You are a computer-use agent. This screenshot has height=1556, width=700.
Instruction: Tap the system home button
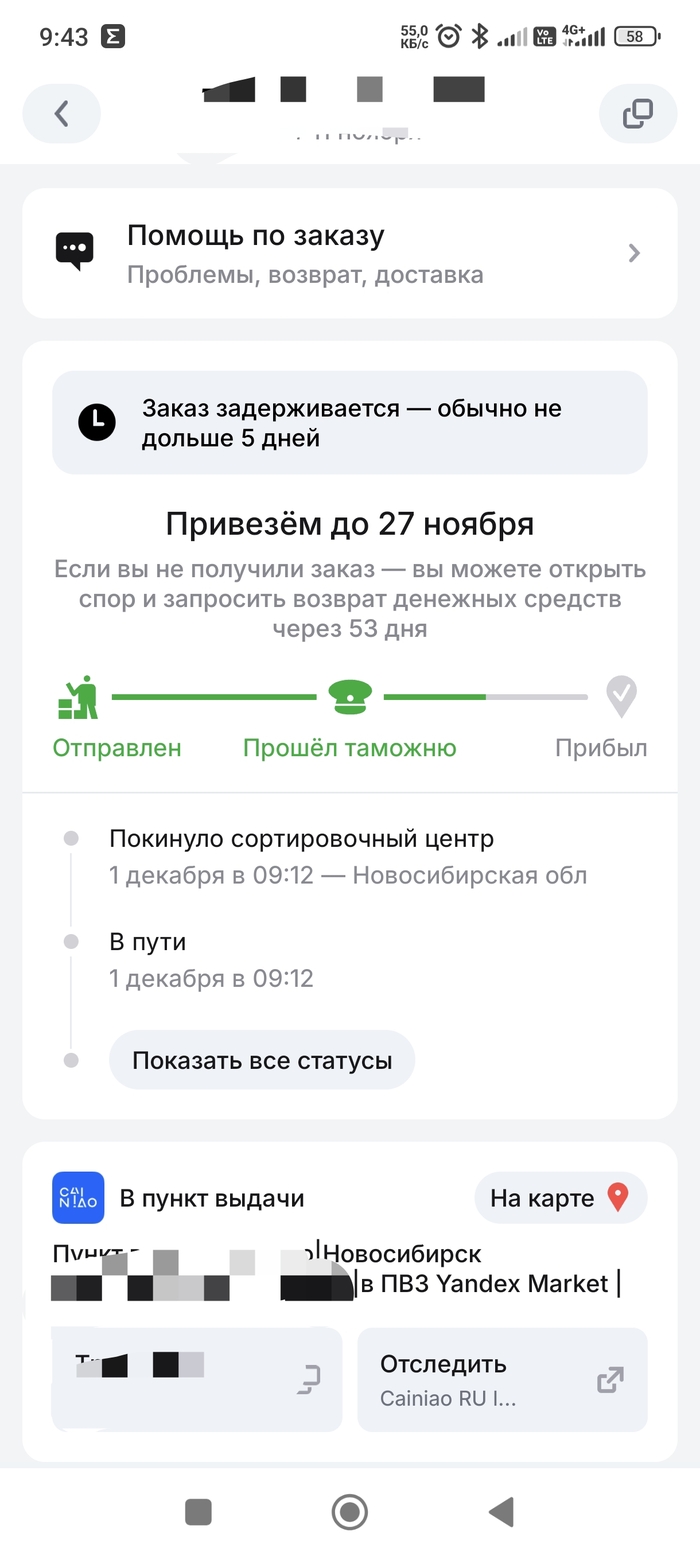point(349,1512)
